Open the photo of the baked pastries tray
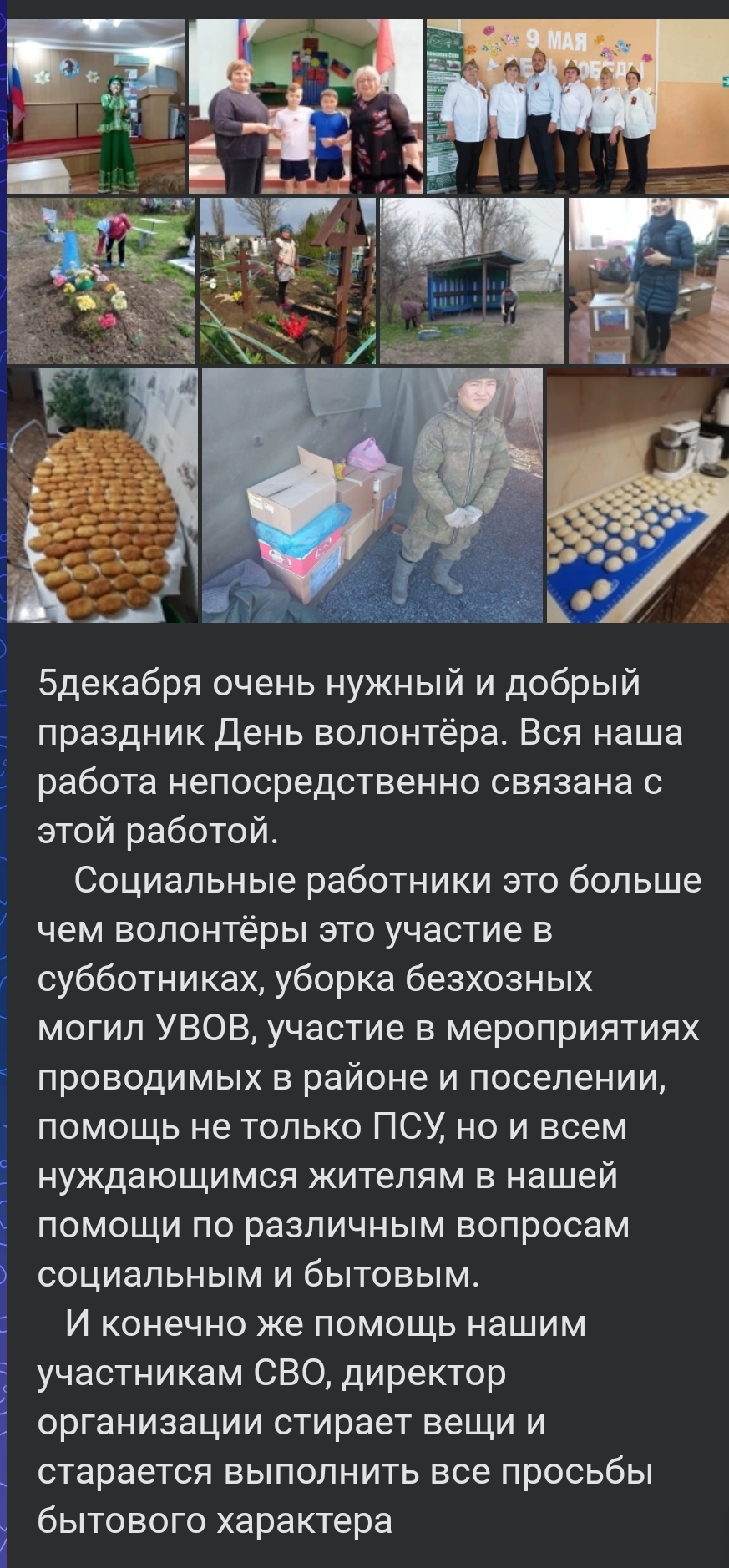This screenshot has width=729, height=1568. (x=102, y=495)
